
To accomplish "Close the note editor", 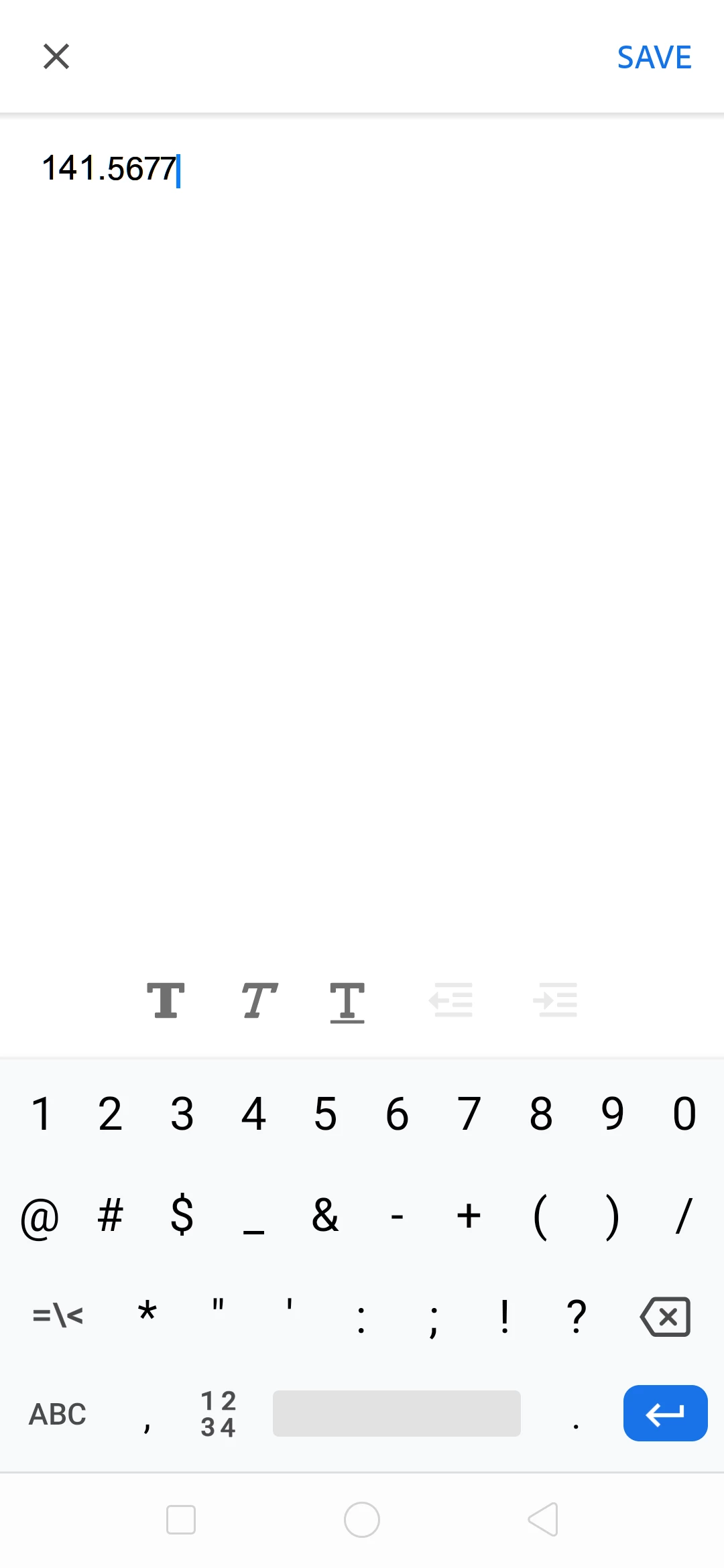I will coord(56,56).
